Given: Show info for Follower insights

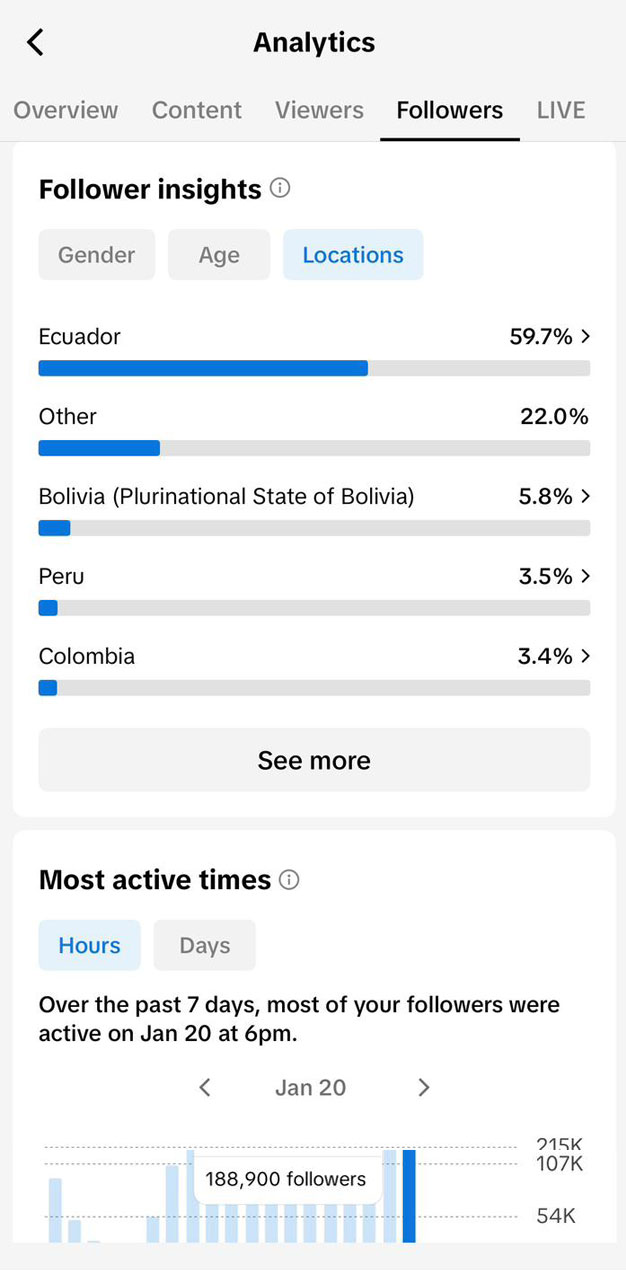Looking at the screenshot, I should 281,188.
